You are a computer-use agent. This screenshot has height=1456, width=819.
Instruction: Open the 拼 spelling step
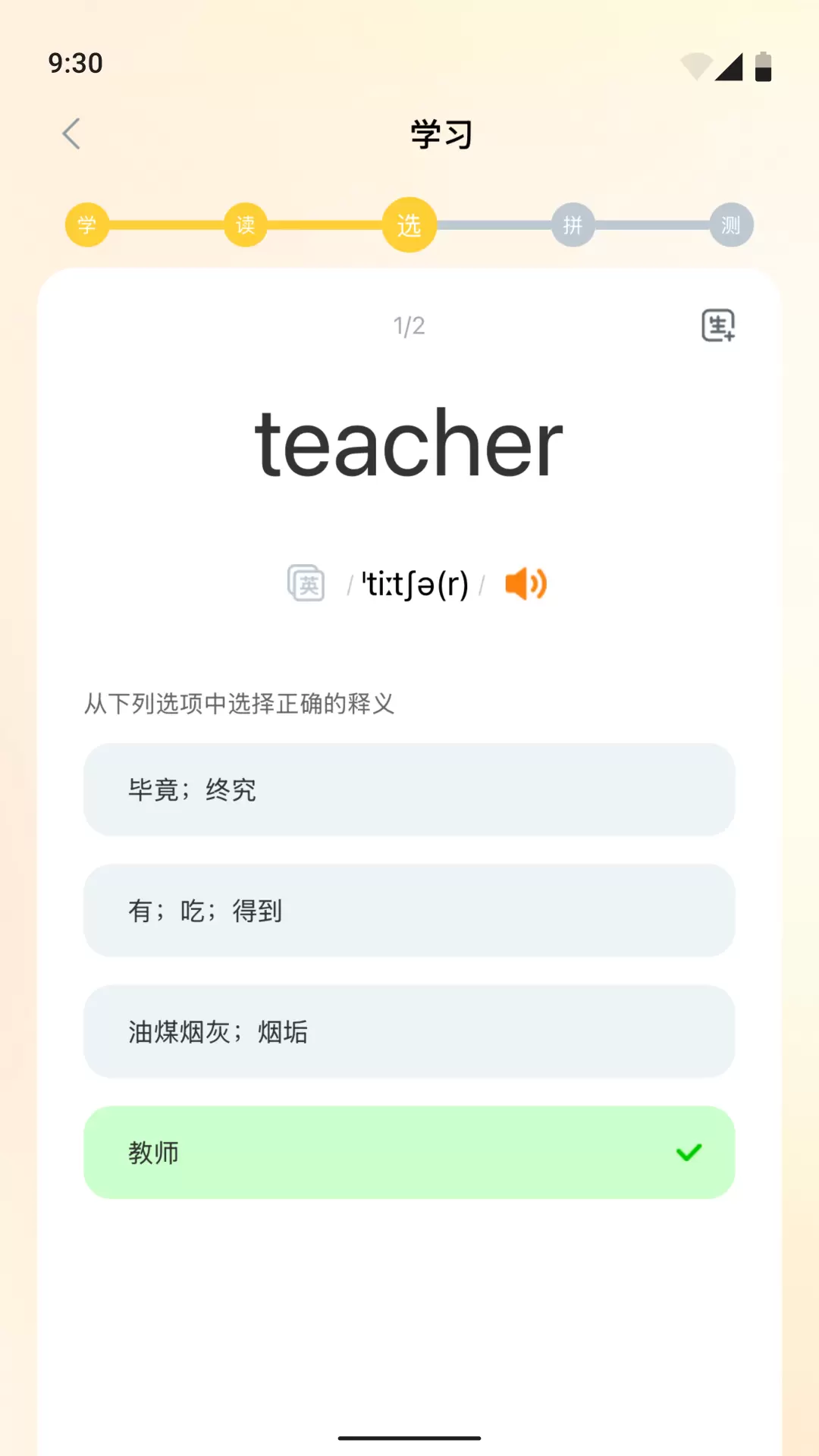click(x=573, y=224)
